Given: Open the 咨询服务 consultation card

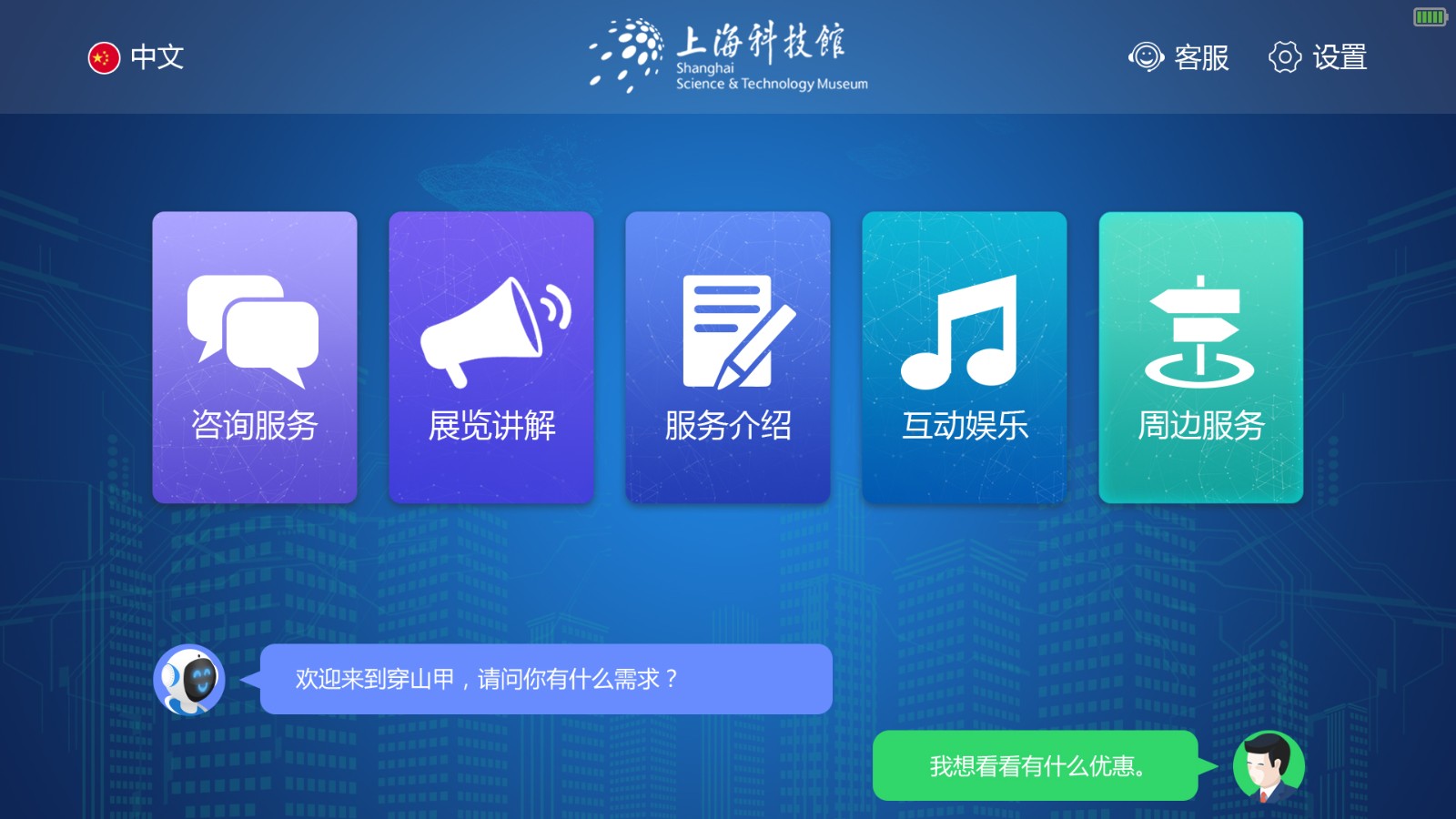Looking at the screenshot, I should click(x=255, y=358).
